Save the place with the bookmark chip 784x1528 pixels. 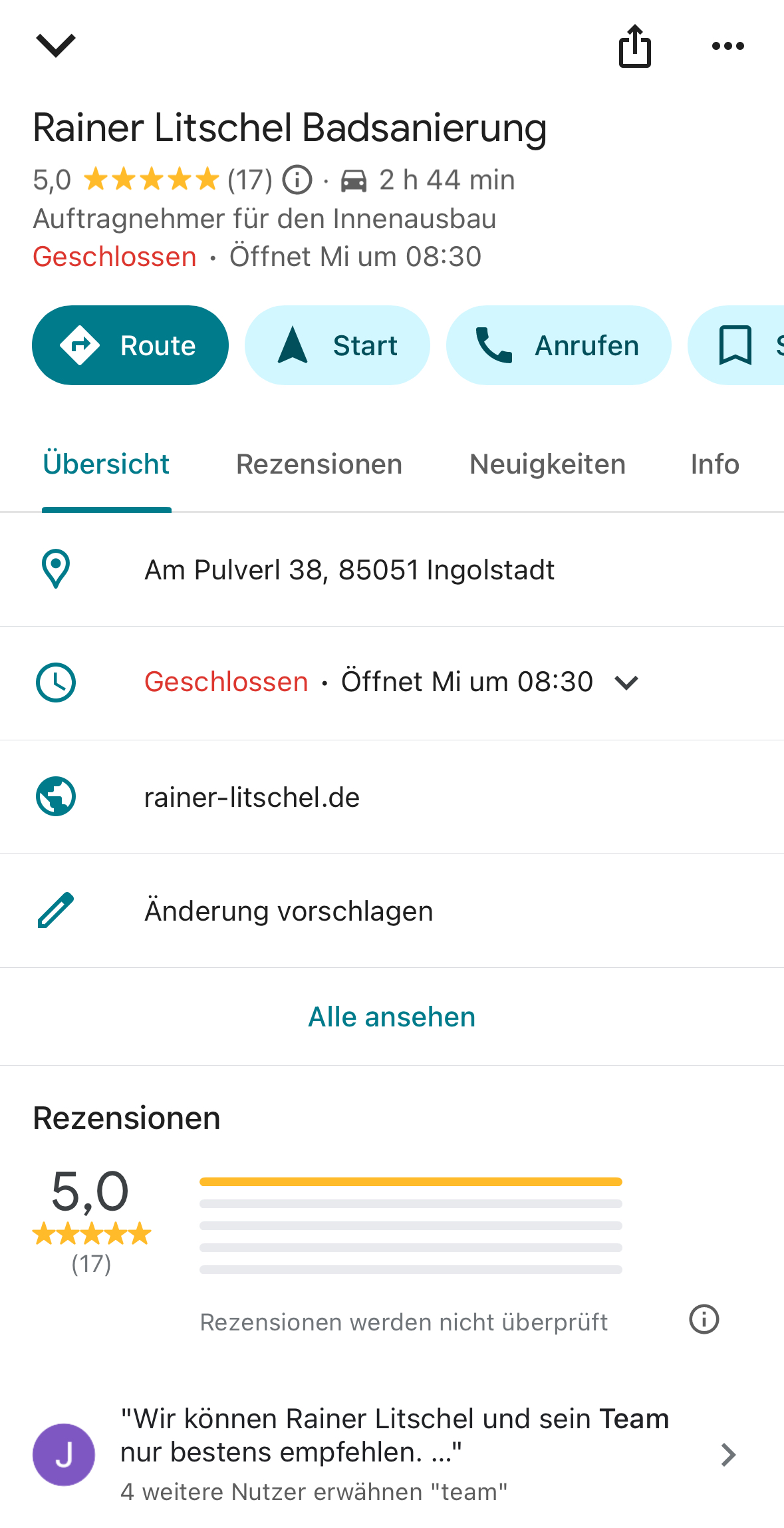pyautogui.click(x=736, y=345)
